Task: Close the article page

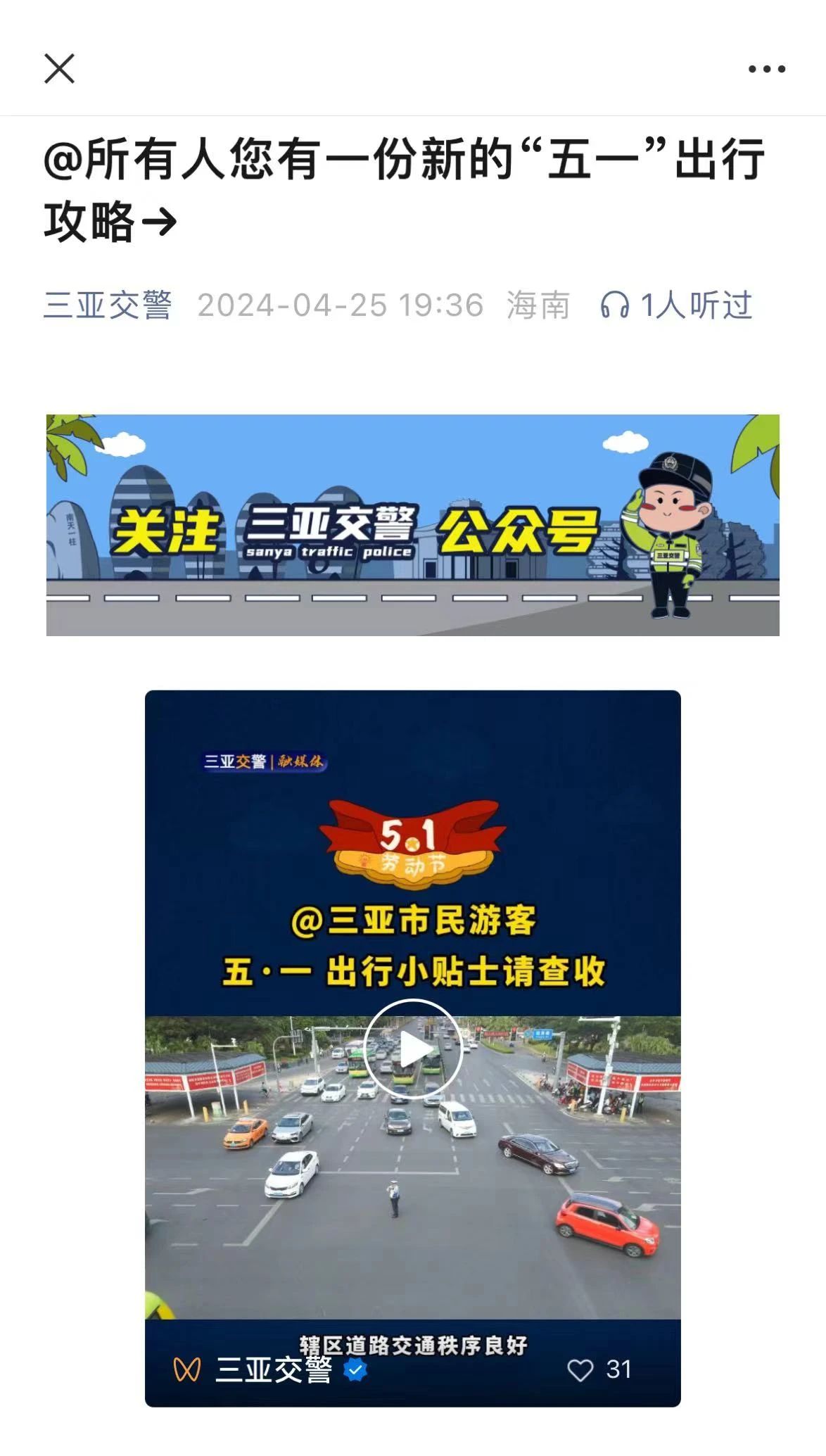Action: 59,69
